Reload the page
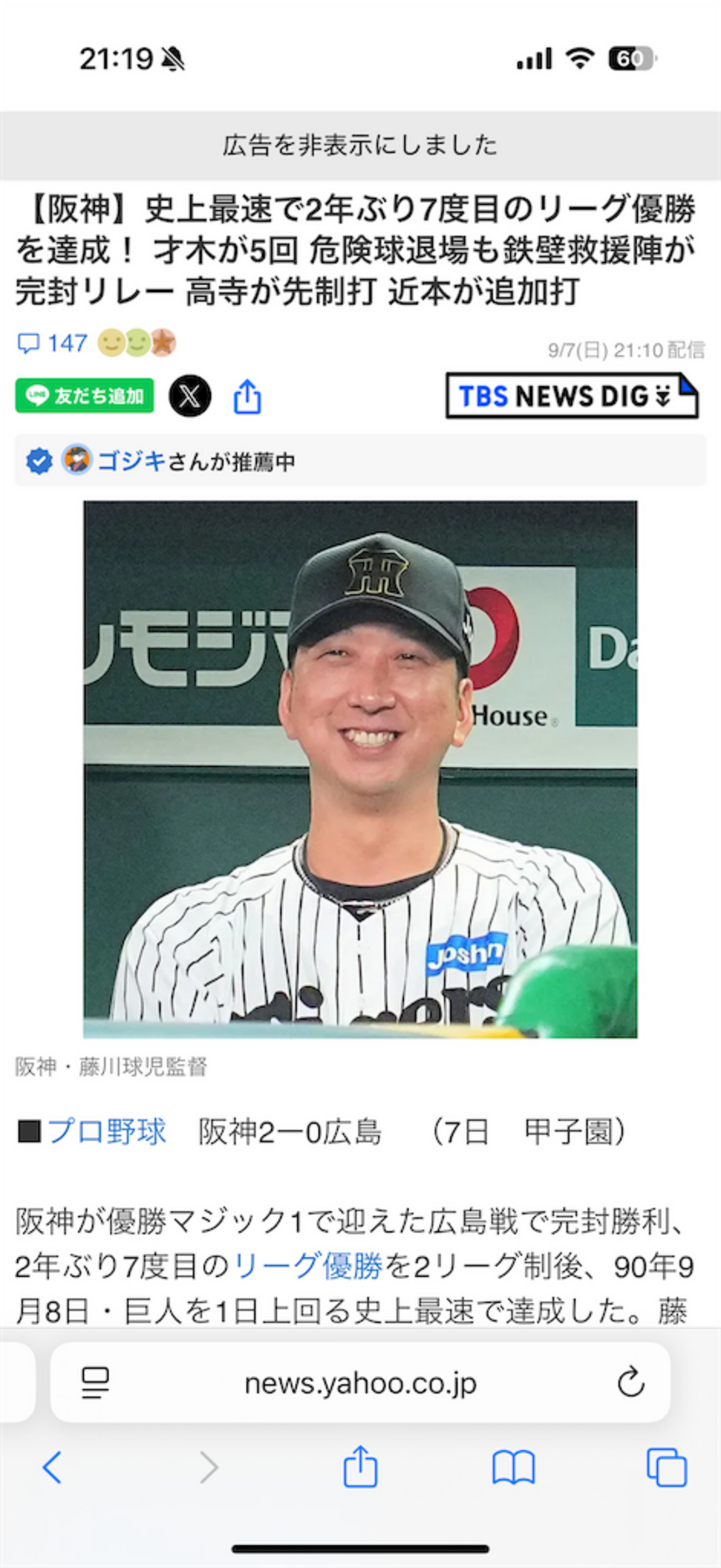 click(631, 1382)
